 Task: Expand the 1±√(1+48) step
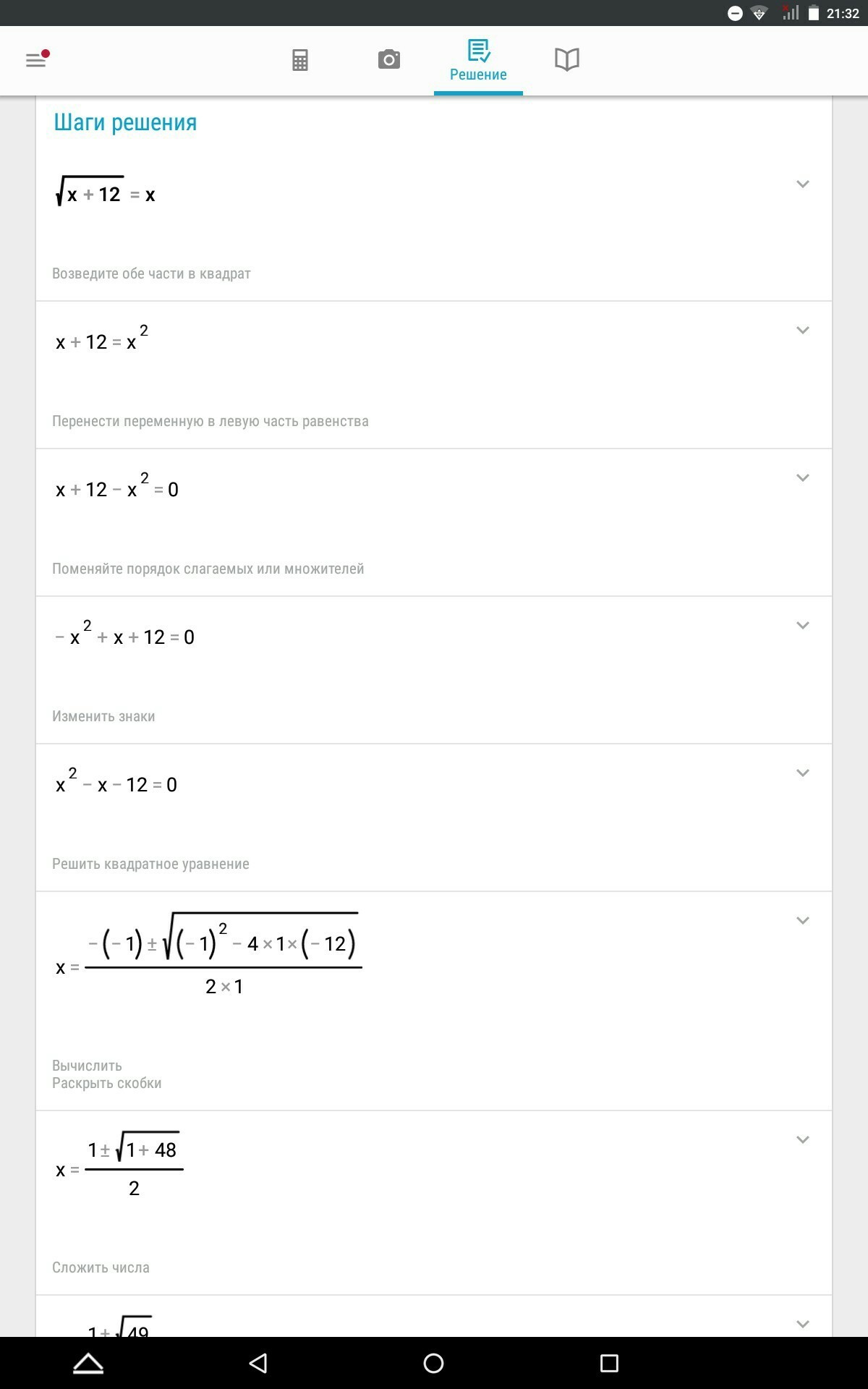point(802,1140)
